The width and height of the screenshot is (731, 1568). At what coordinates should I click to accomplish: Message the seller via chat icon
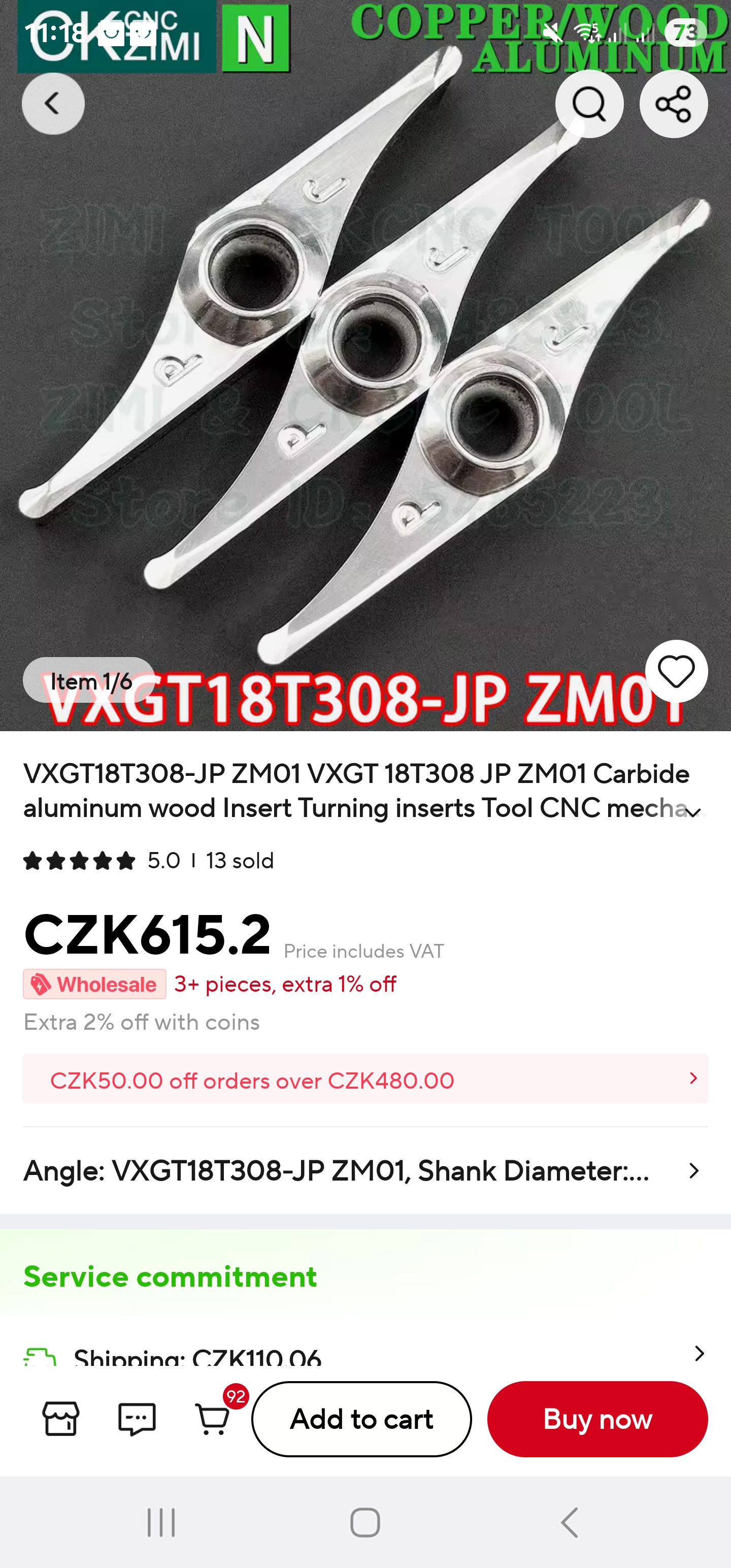(x=137, y=1419)
